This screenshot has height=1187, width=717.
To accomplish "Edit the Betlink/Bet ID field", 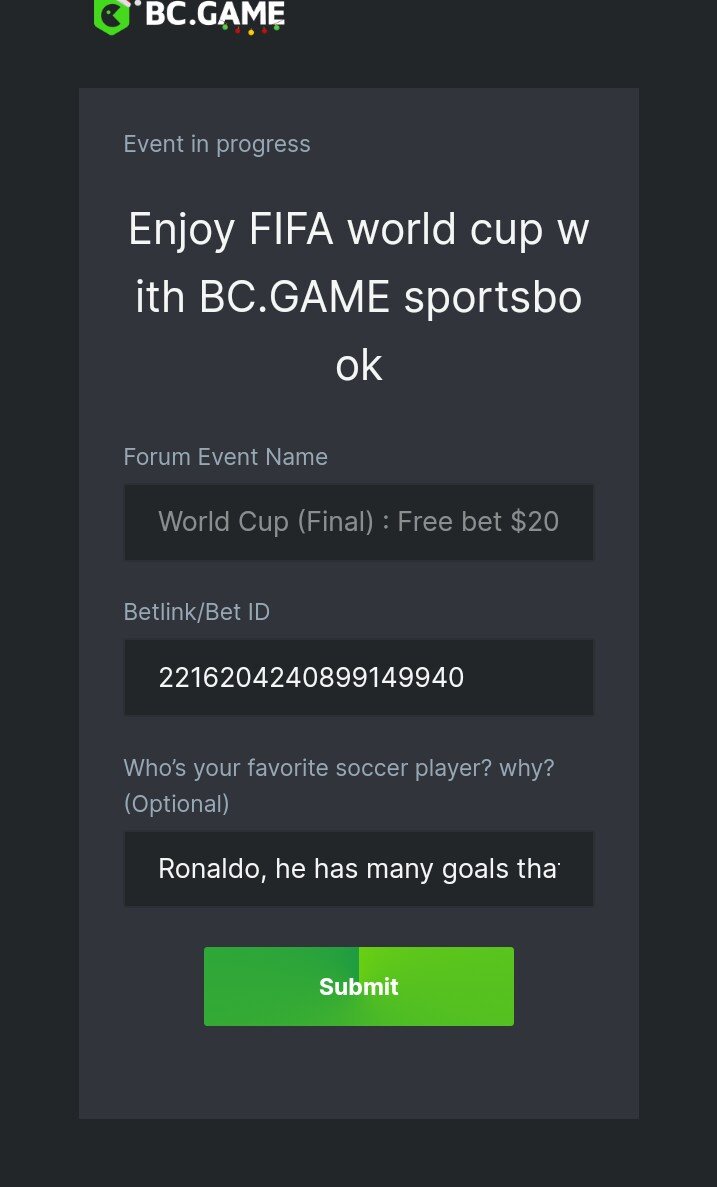I will tap(358, 677).
